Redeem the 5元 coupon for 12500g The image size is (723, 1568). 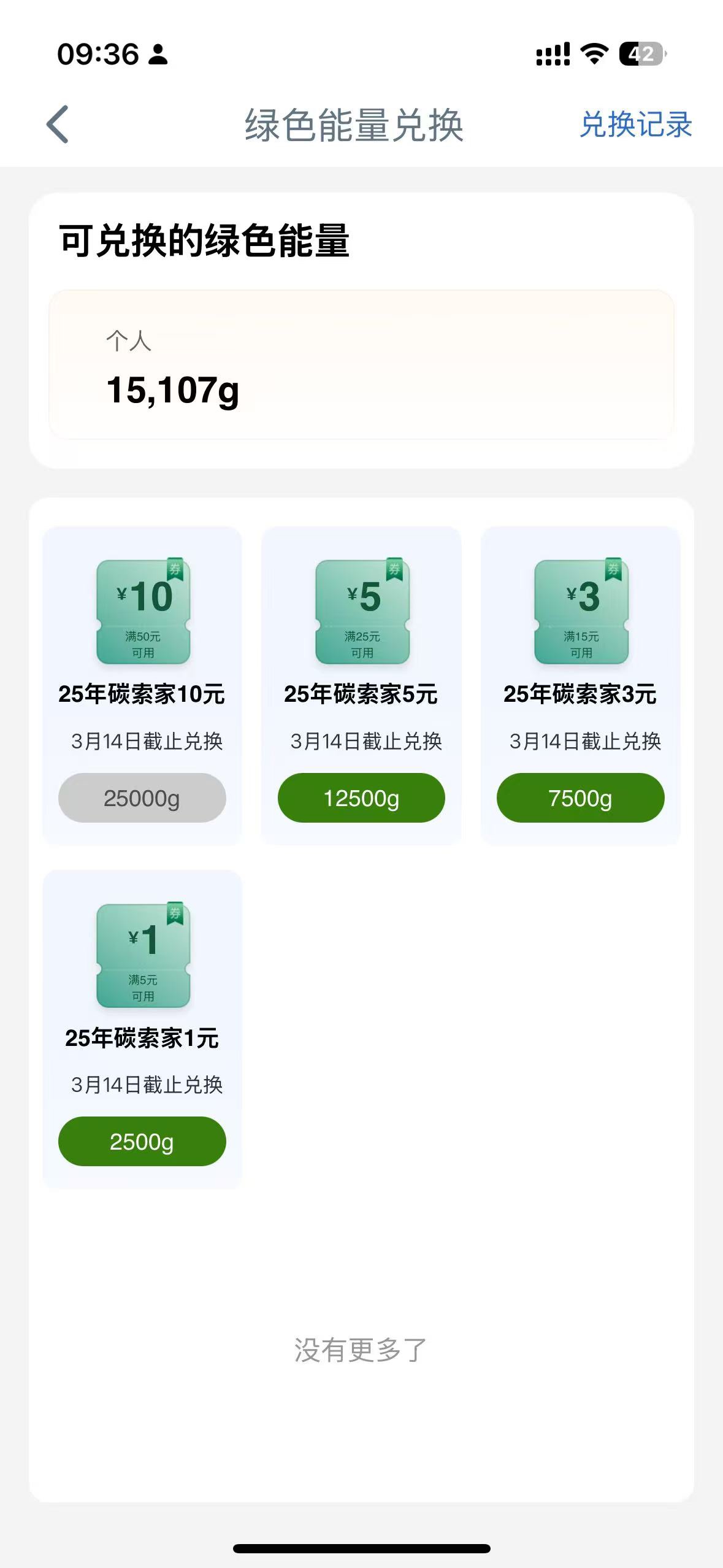point(361,797)
